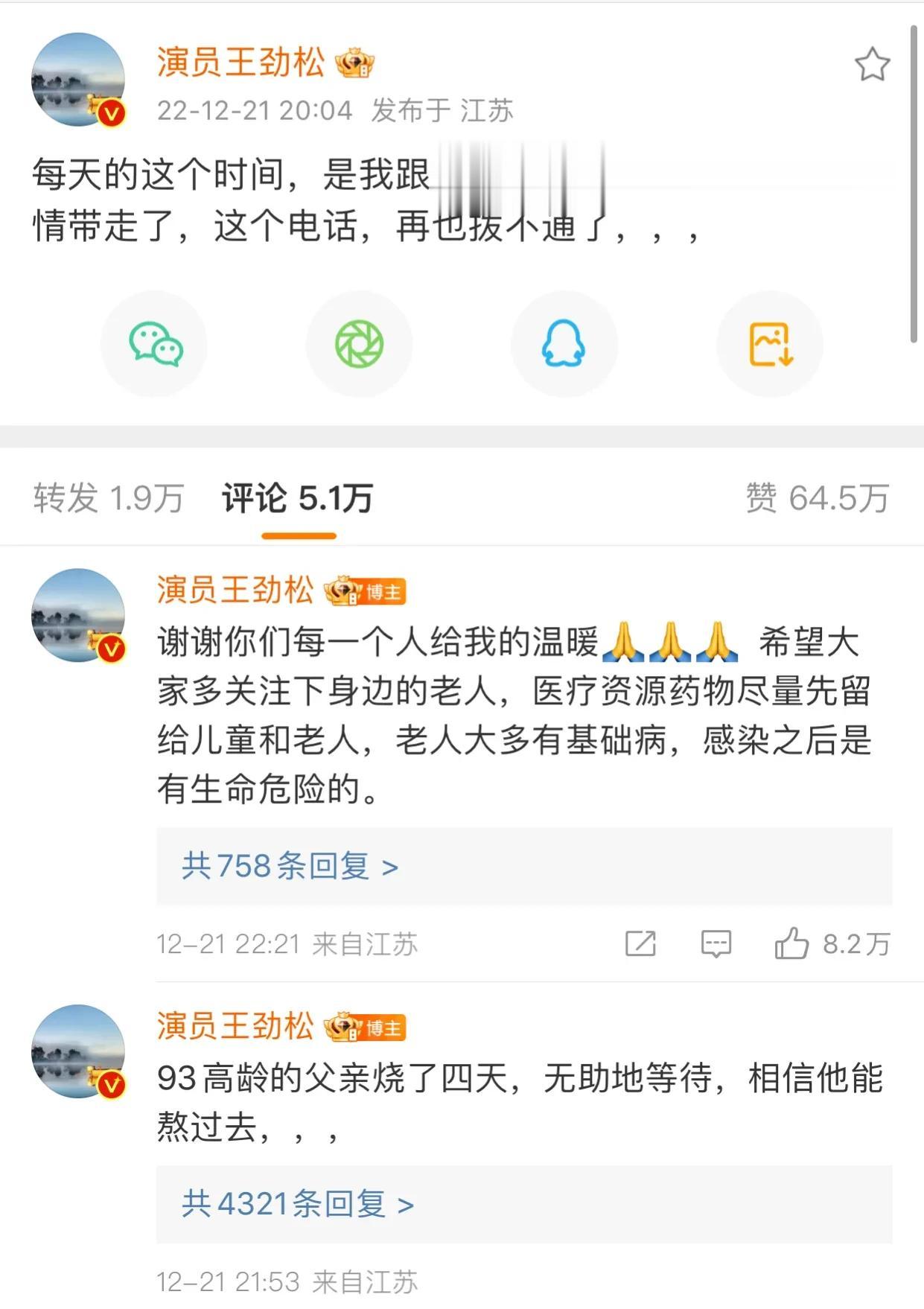924x1309 pixels.
Task: Open post author's avatar at top
Action: [x=78, y=80]
